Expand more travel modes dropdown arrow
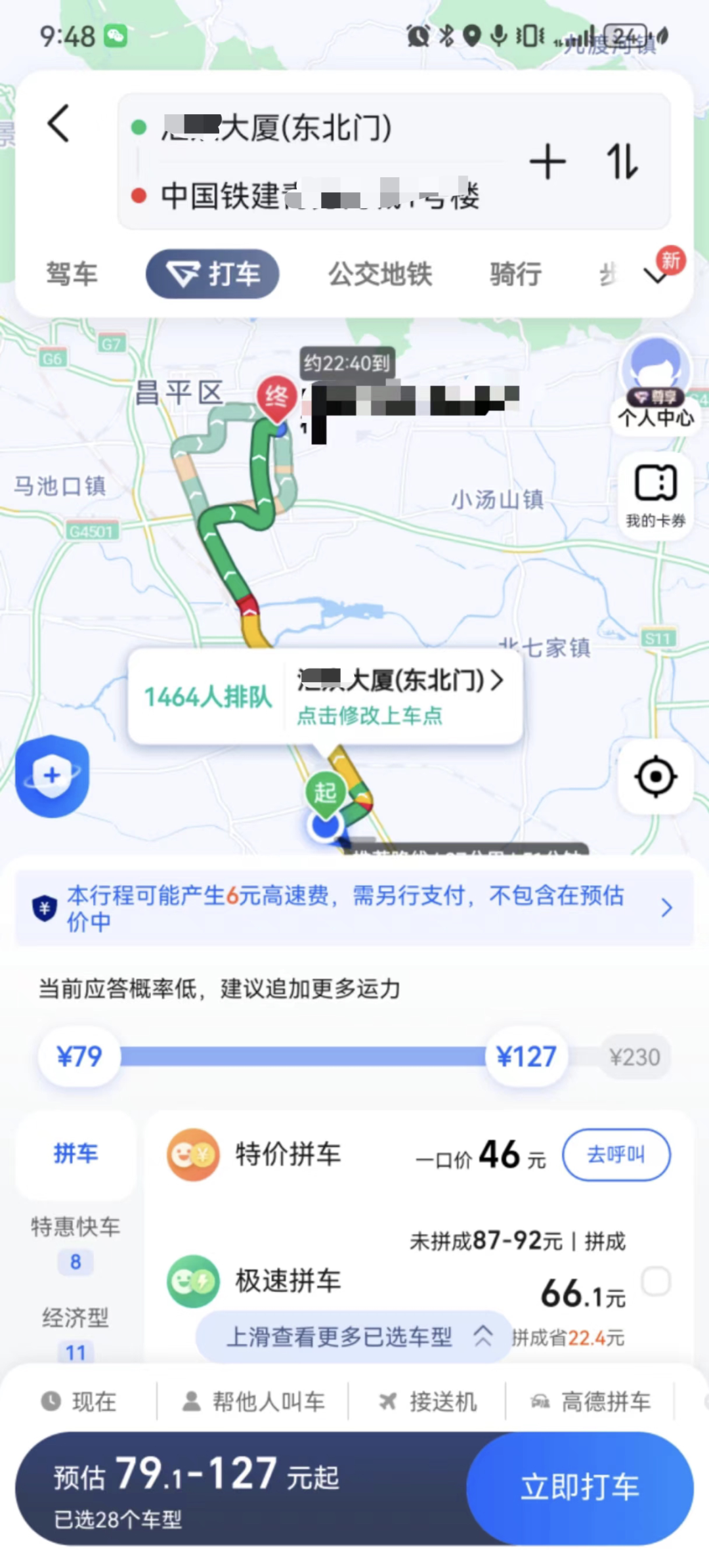The image size is (709, 1568). [656, 276]
